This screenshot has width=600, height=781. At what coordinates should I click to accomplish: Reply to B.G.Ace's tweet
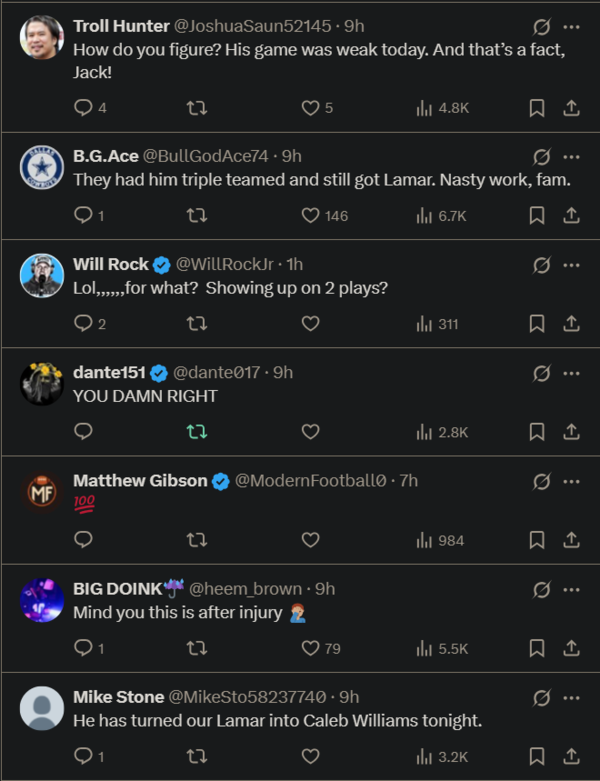point(84,215)
